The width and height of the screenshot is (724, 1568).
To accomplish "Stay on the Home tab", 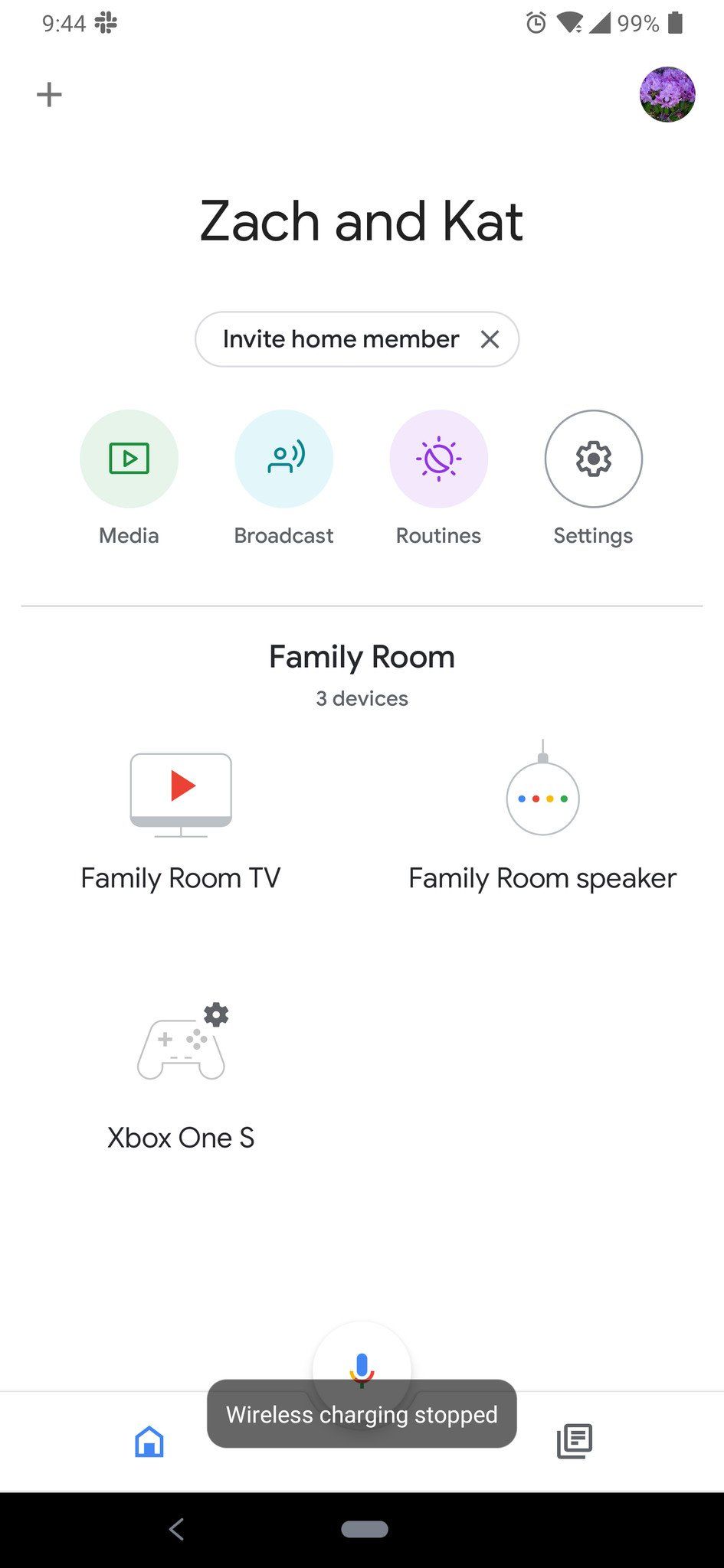I will coord(149,1439).
